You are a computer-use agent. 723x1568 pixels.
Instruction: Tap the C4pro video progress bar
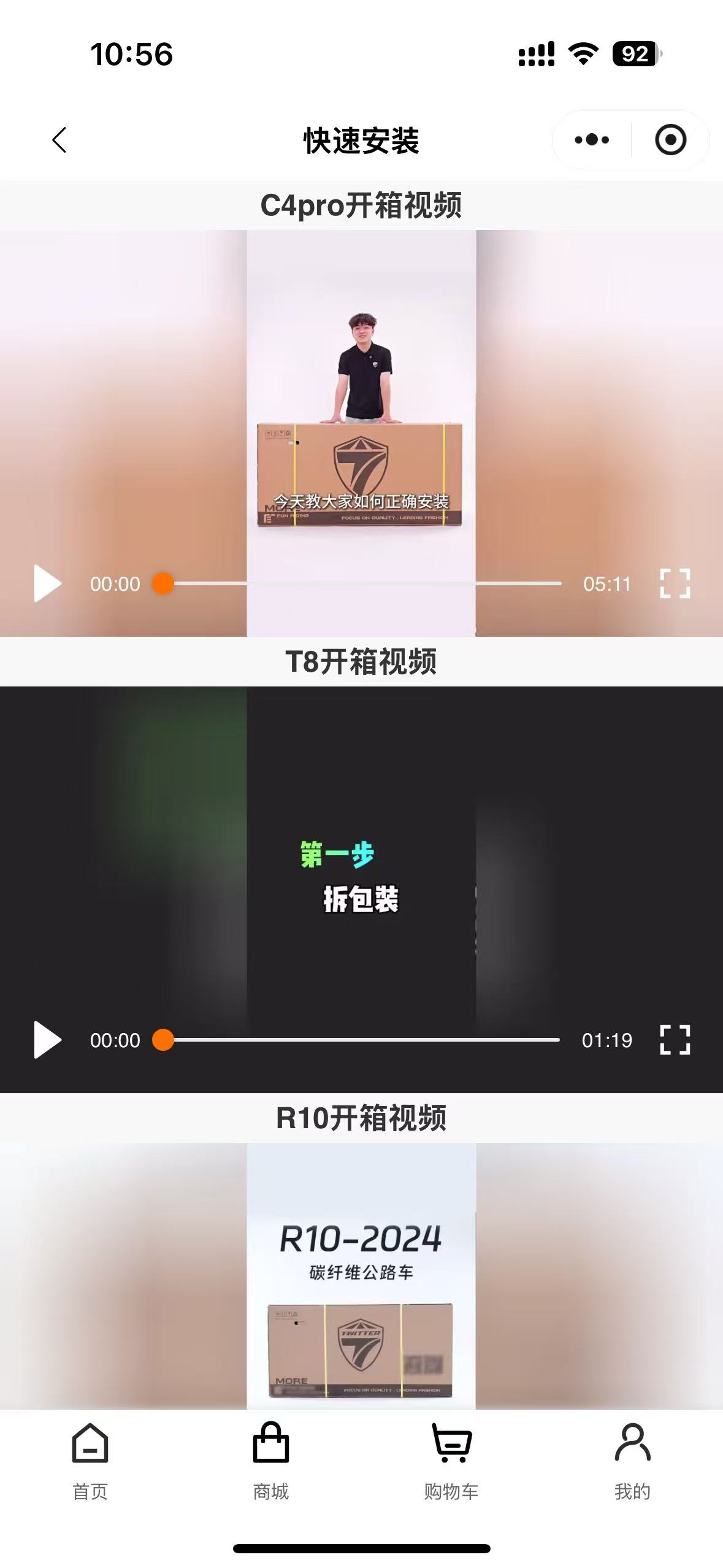click(x=362, y=583)
